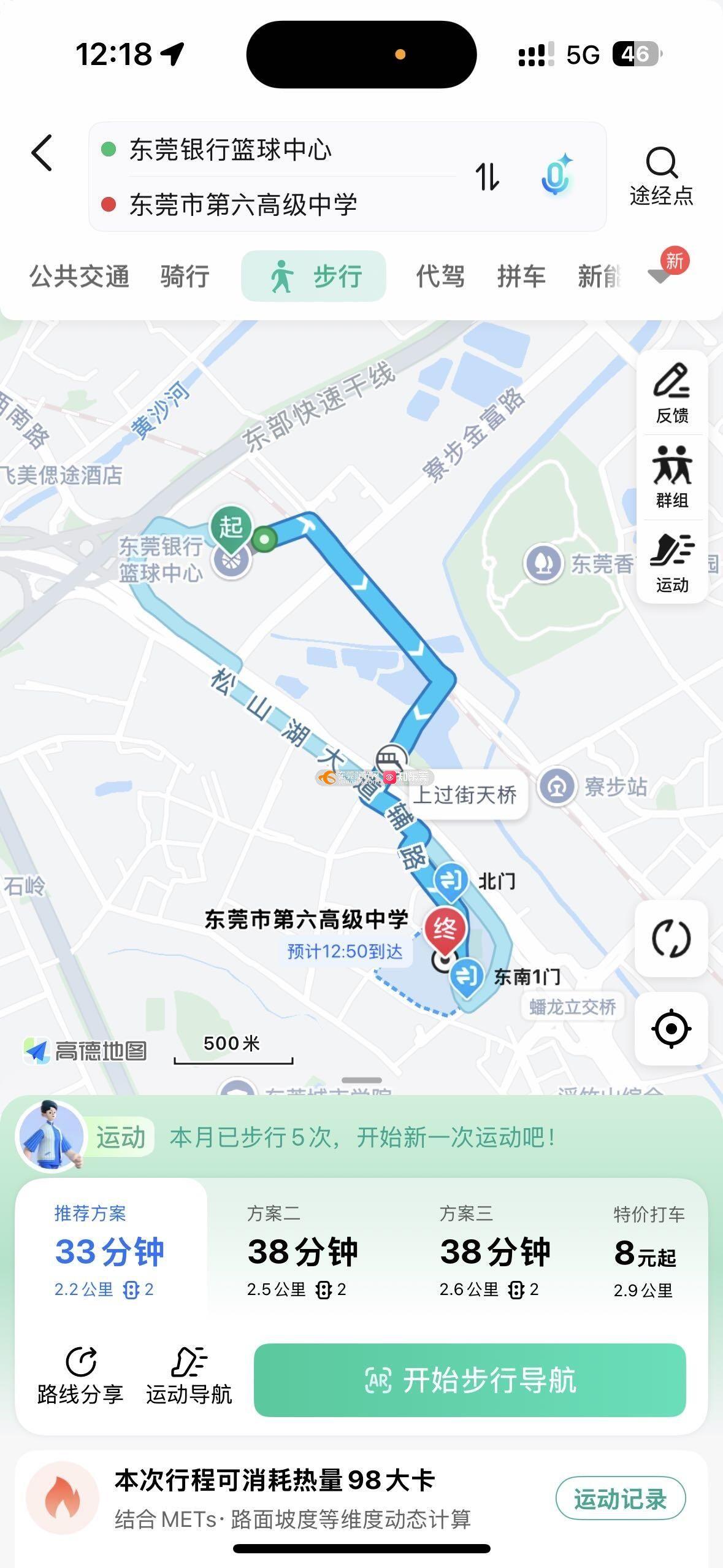723x1568 pixels.
Task: Switch to the 代驾 tab
Action: click(440, 277)
